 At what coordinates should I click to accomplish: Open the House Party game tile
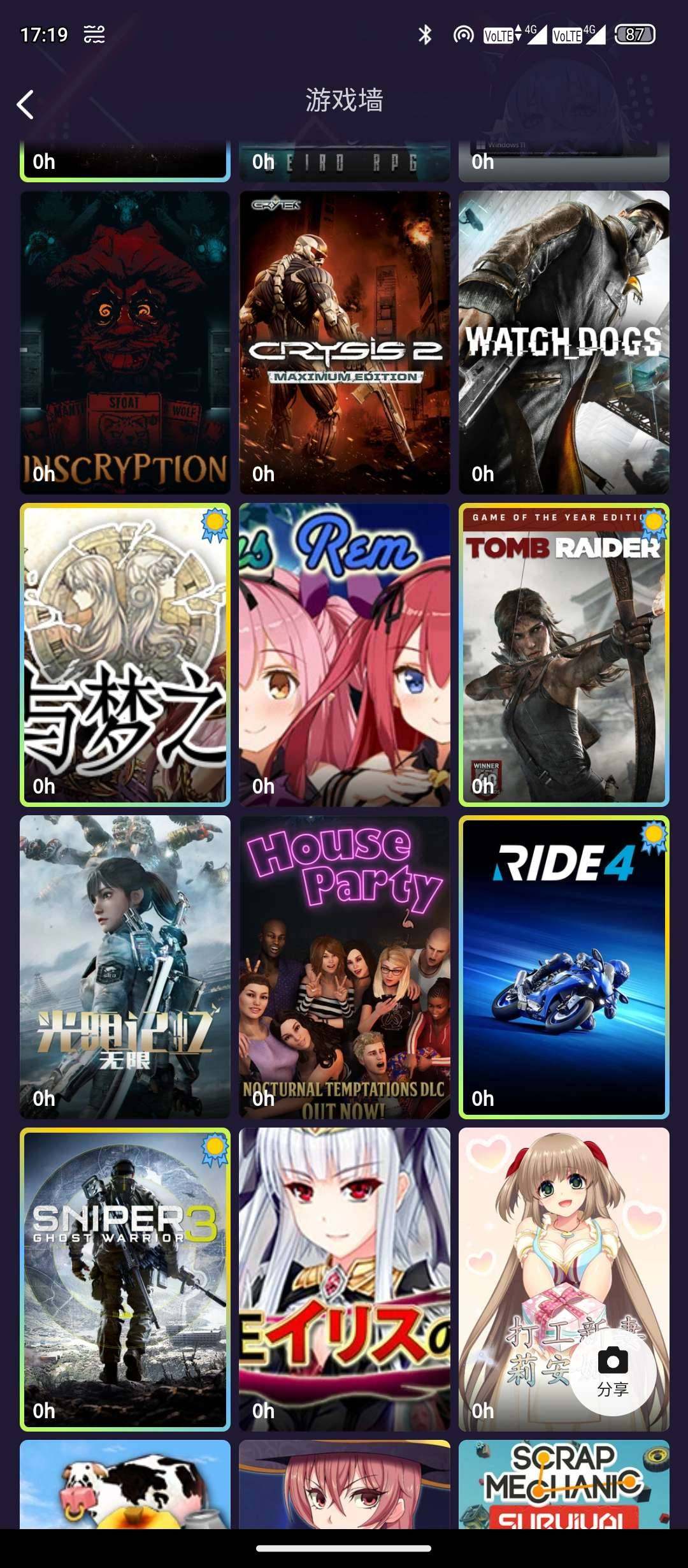(x=344, y=967)
